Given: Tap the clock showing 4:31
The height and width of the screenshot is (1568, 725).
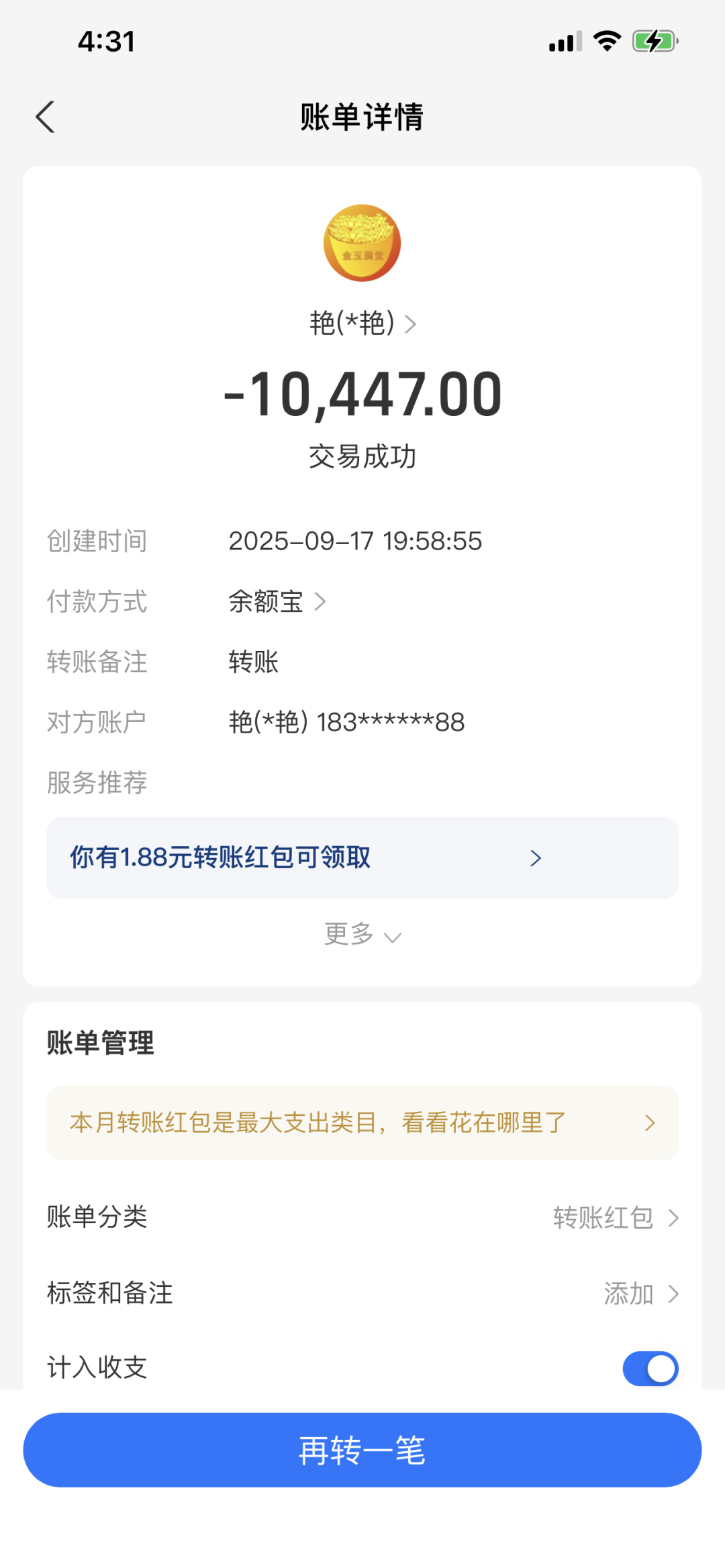Looking at the screenshot, I should (x=107, y=42).
